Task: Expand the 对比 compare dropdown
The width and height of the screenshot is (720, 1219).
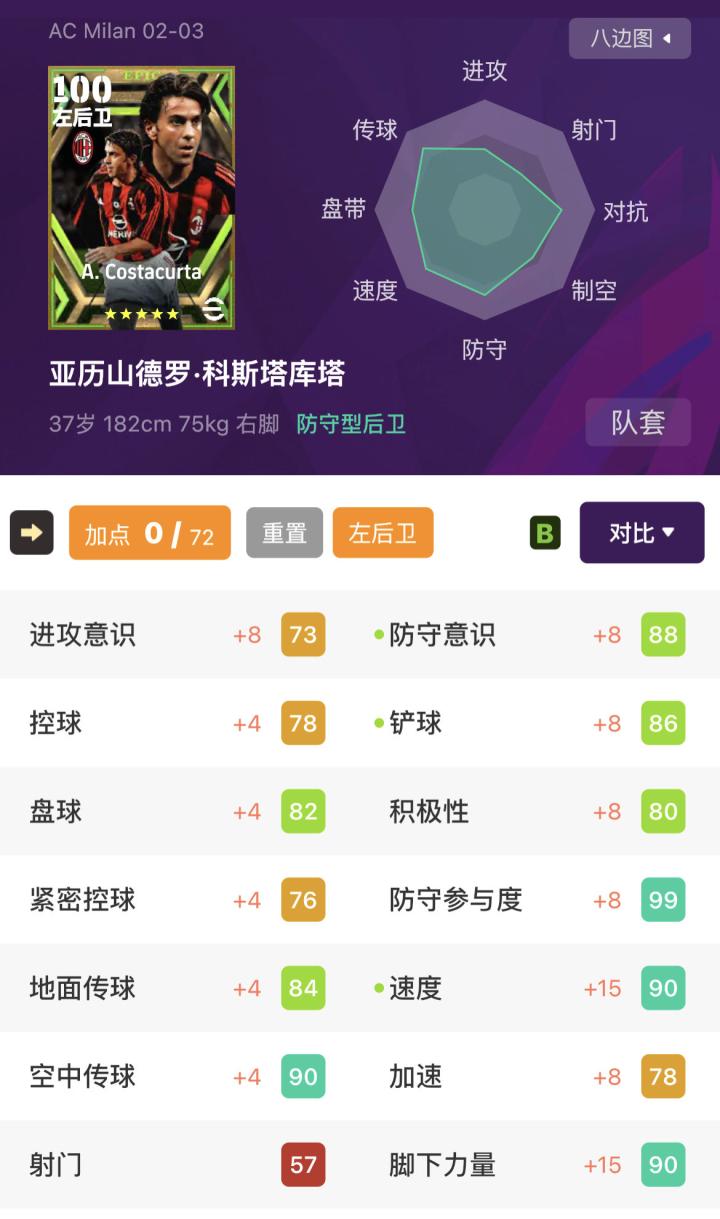Action: [x=641, y=533]
